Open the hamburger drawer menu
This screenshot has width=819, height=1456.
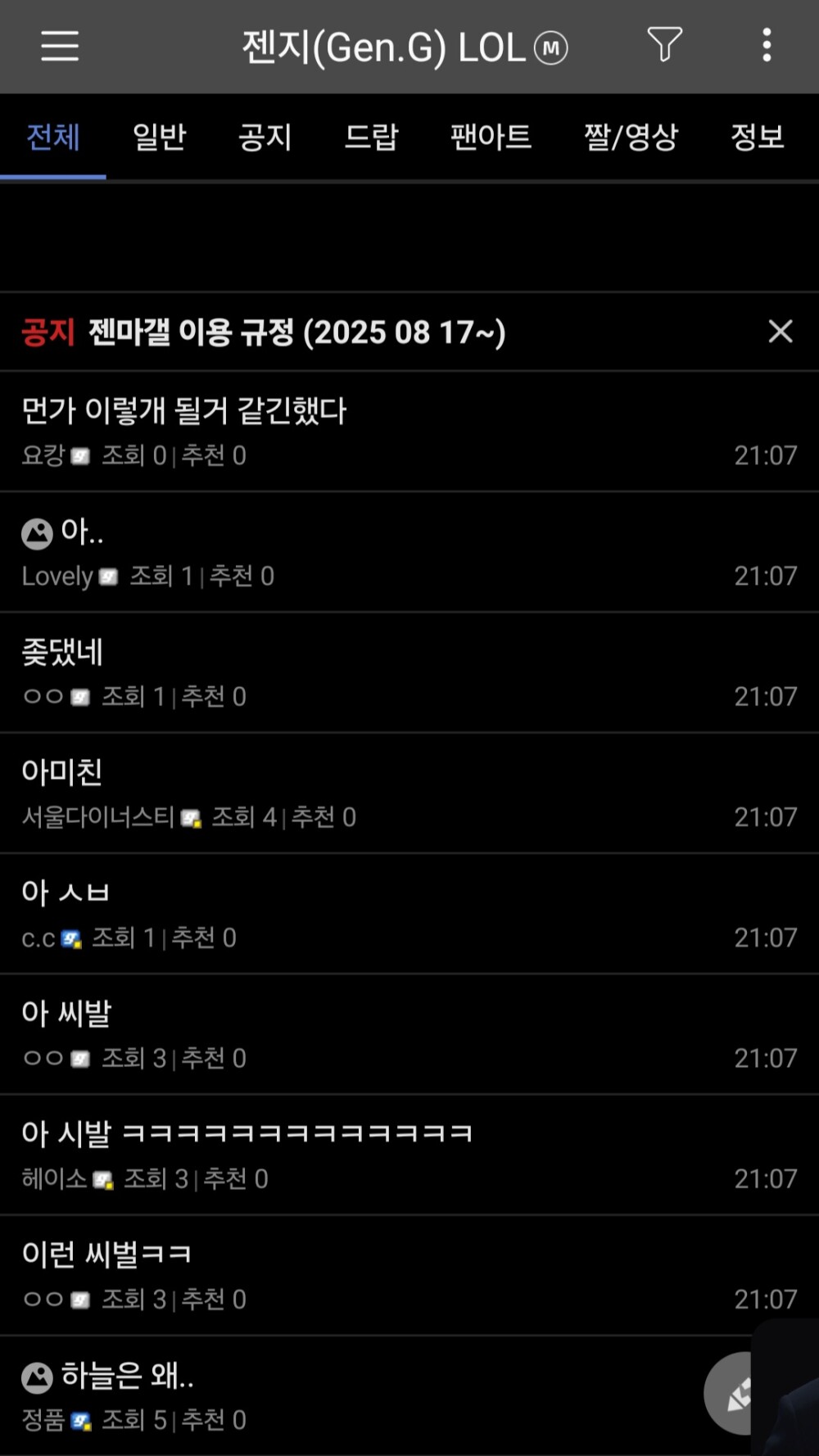pyautogui.click(x=60, y=46)
